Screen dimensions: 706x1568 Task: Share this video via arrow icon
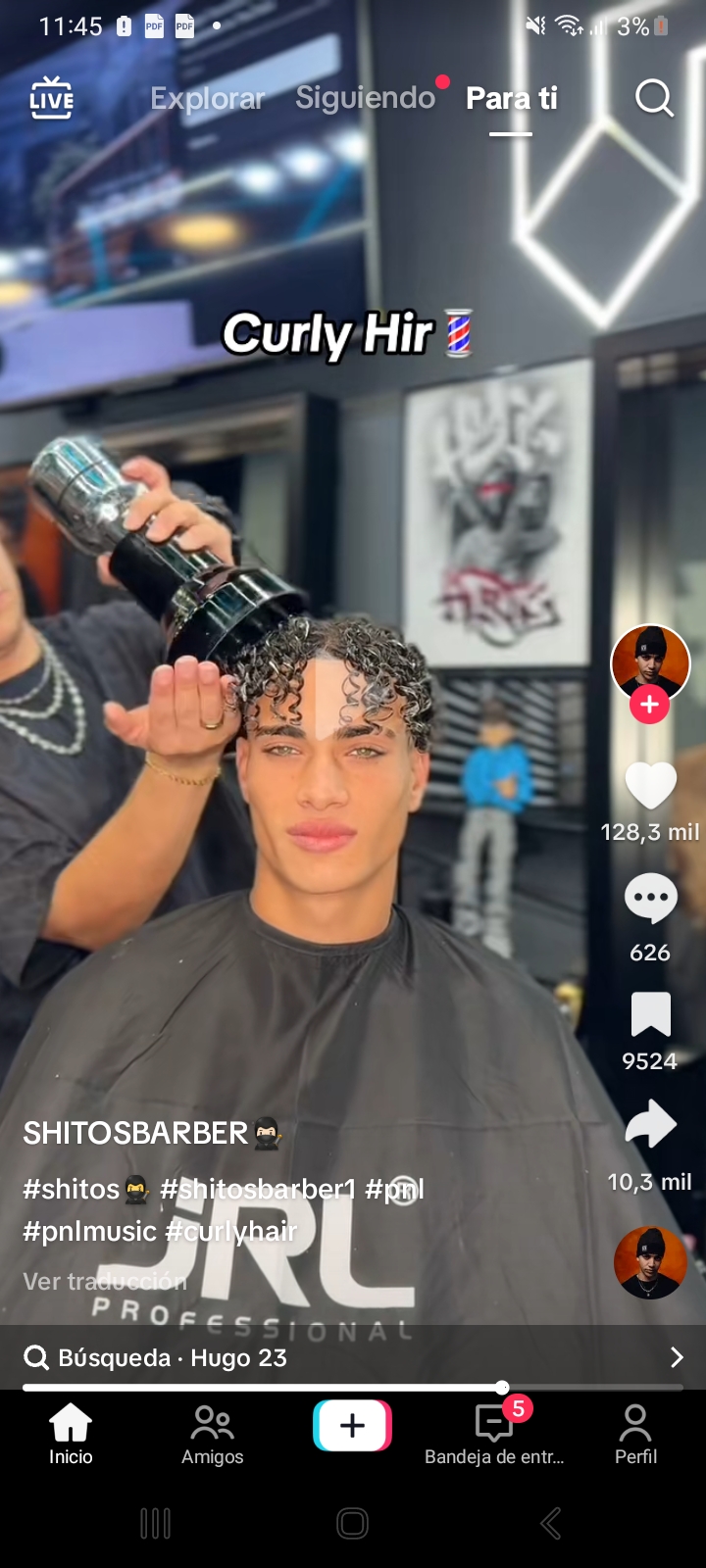[x=650, y=1125]
